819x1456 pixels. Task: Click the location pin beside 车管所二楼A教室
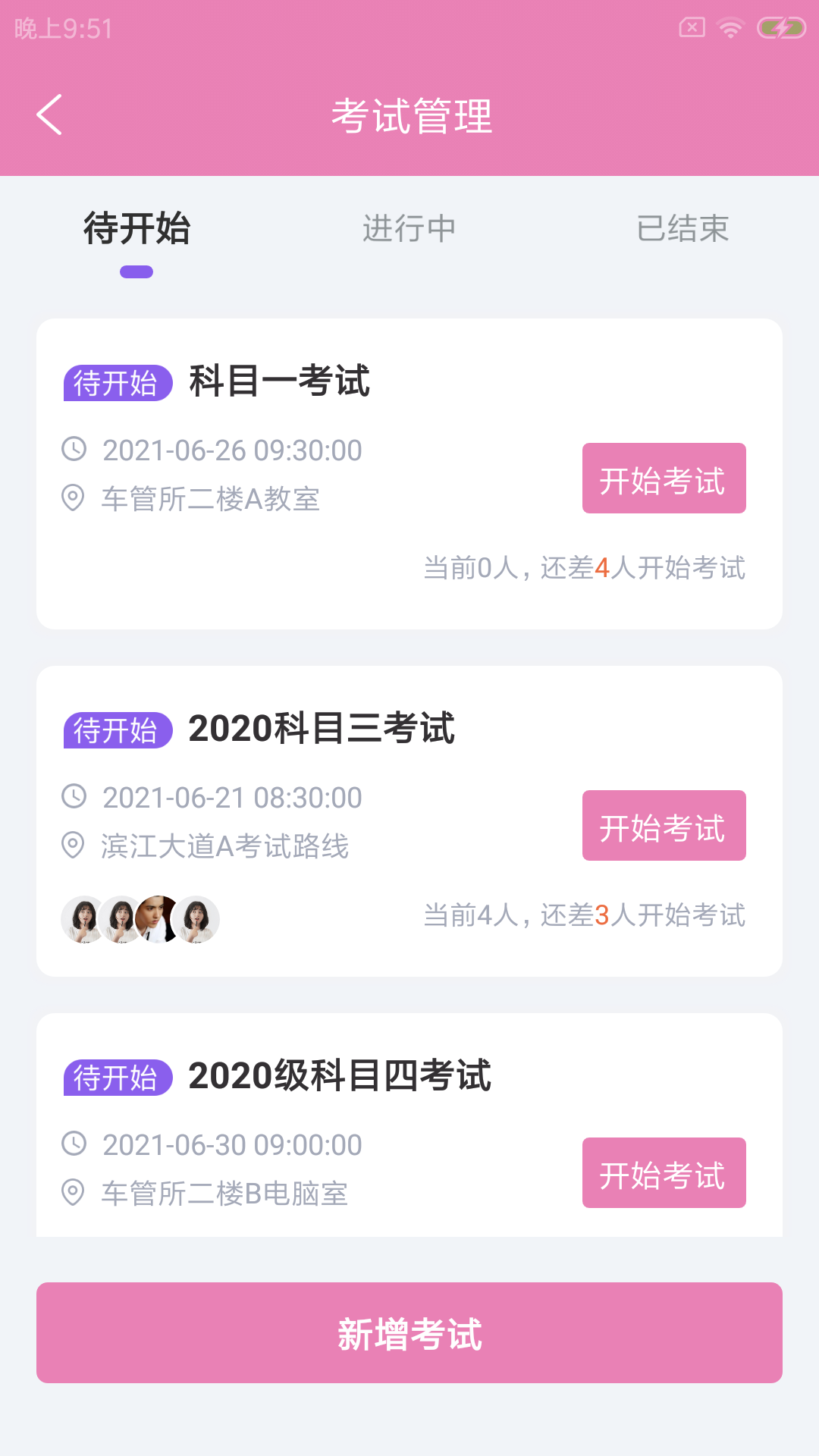(x=74, y=499)
